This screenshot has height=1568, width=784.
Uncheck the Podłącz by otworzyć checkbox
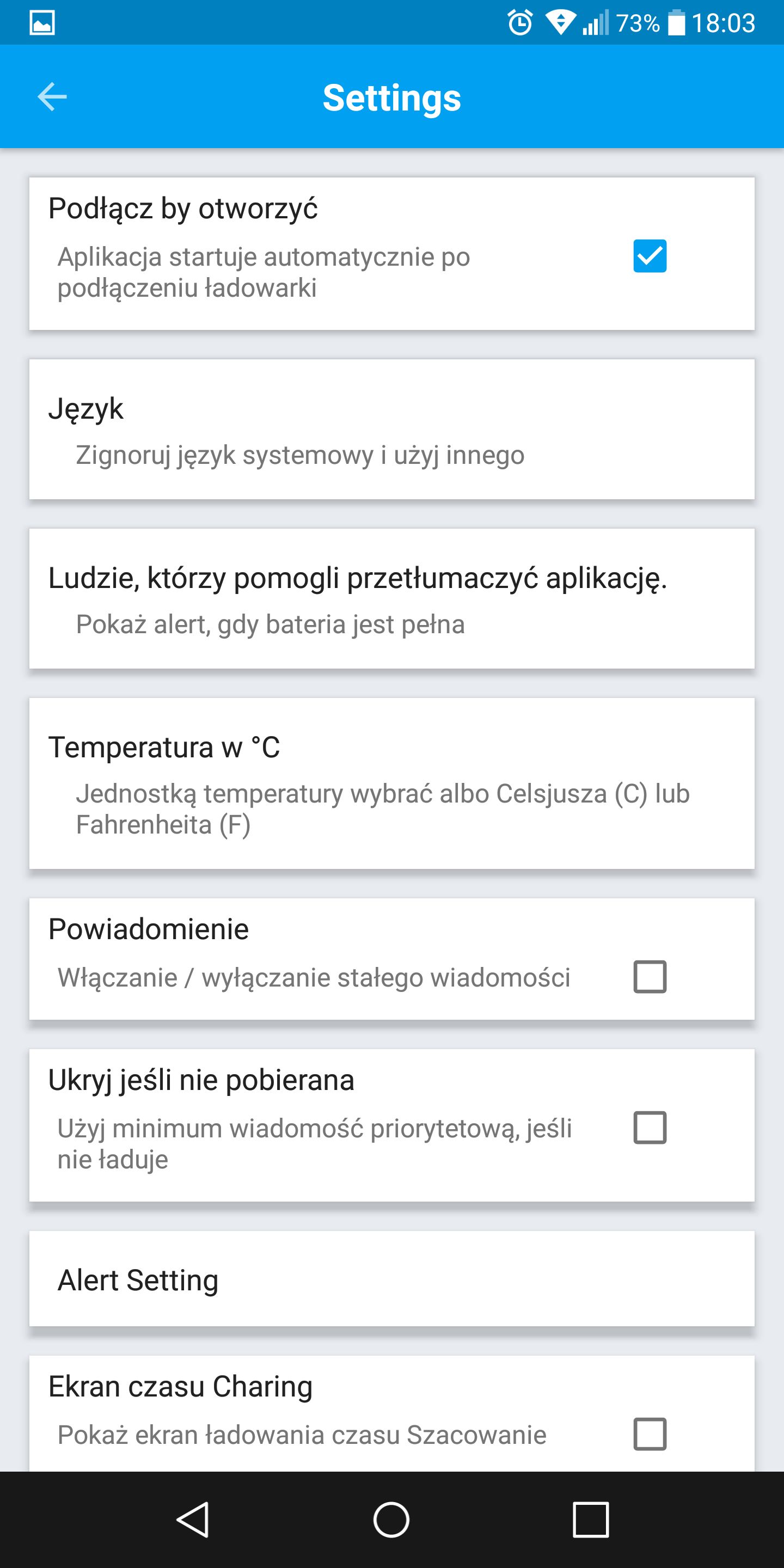point(650,256)
